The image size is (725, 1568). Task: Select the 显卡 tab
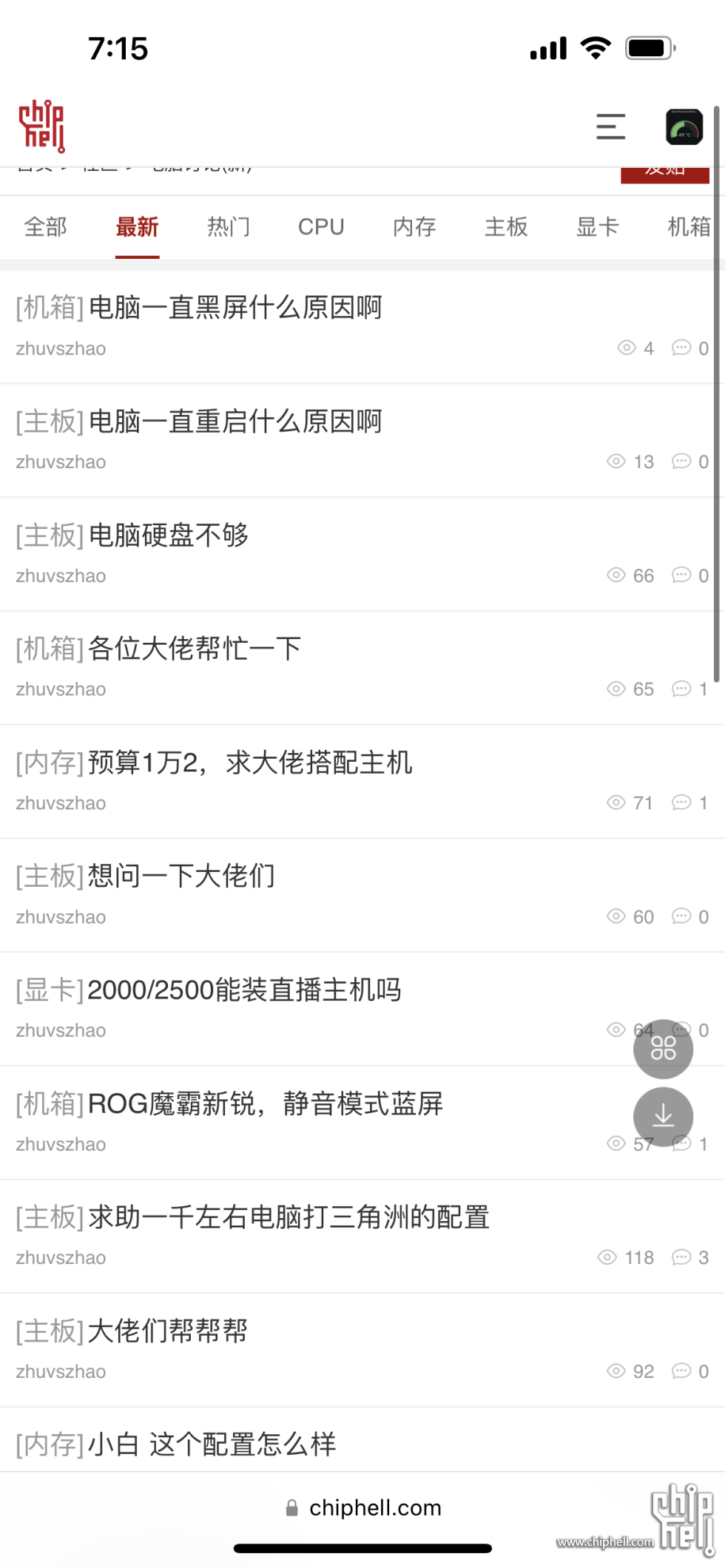tap(597, 227)
